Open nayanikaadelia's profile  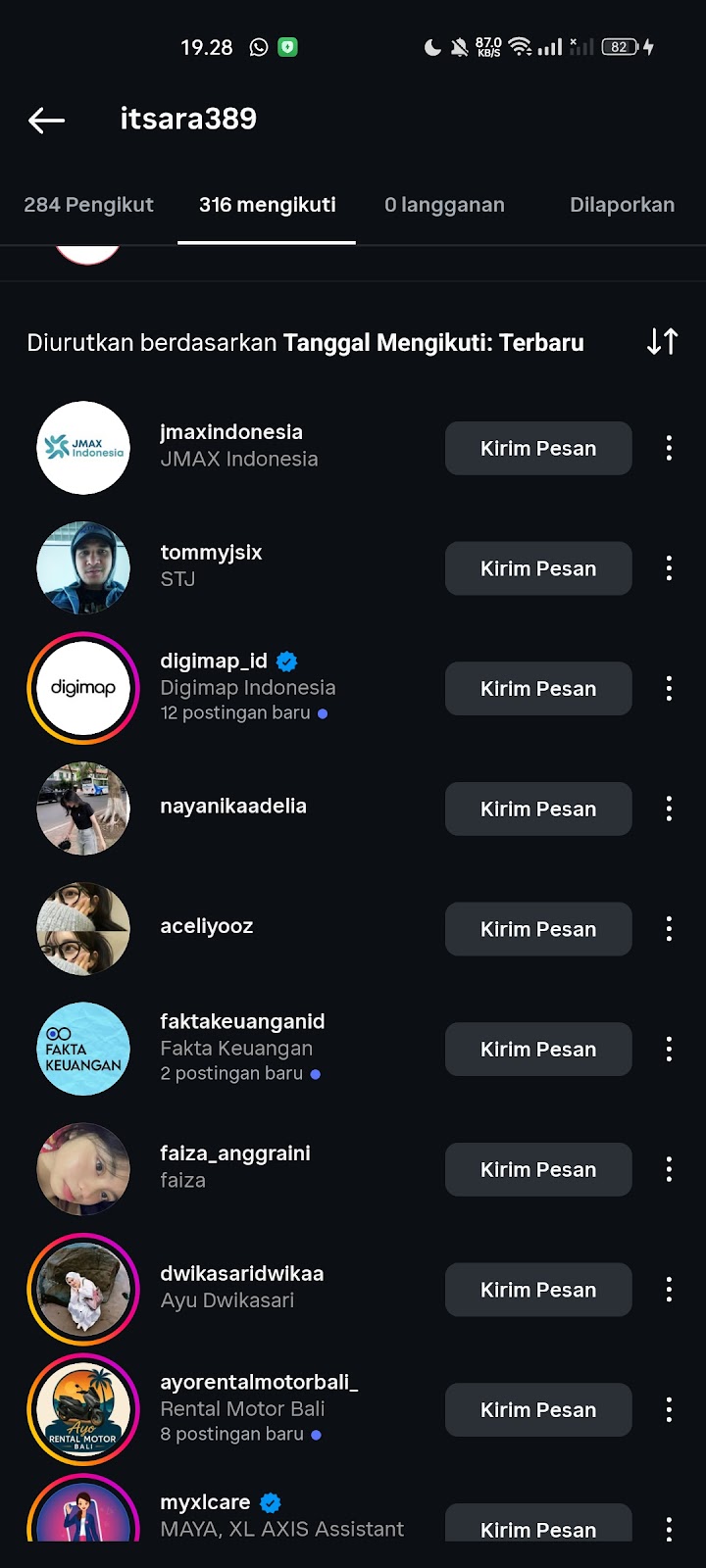click(233, 807)
